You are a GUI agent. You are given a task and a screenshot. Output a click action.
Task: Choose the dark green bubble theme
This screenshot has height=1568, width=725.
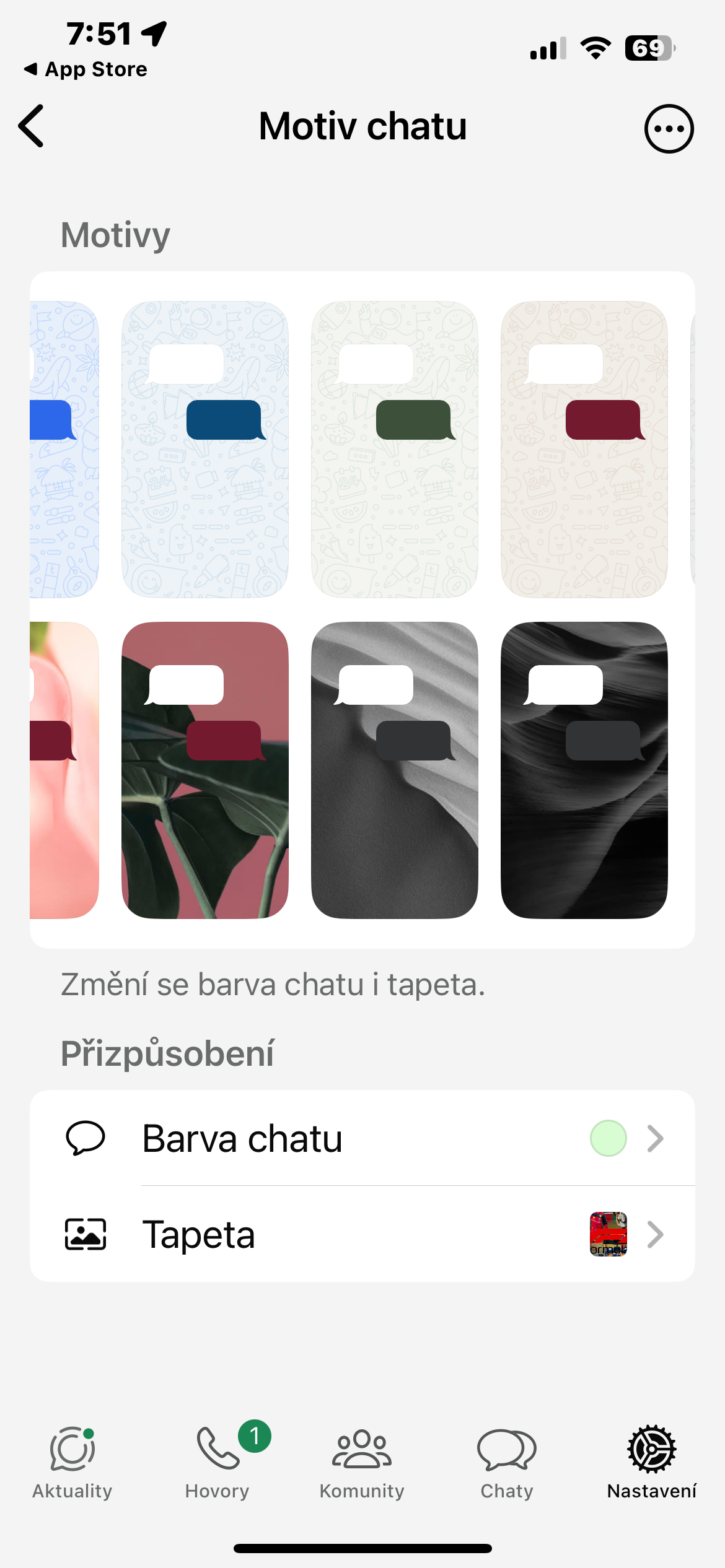[395, 450]
